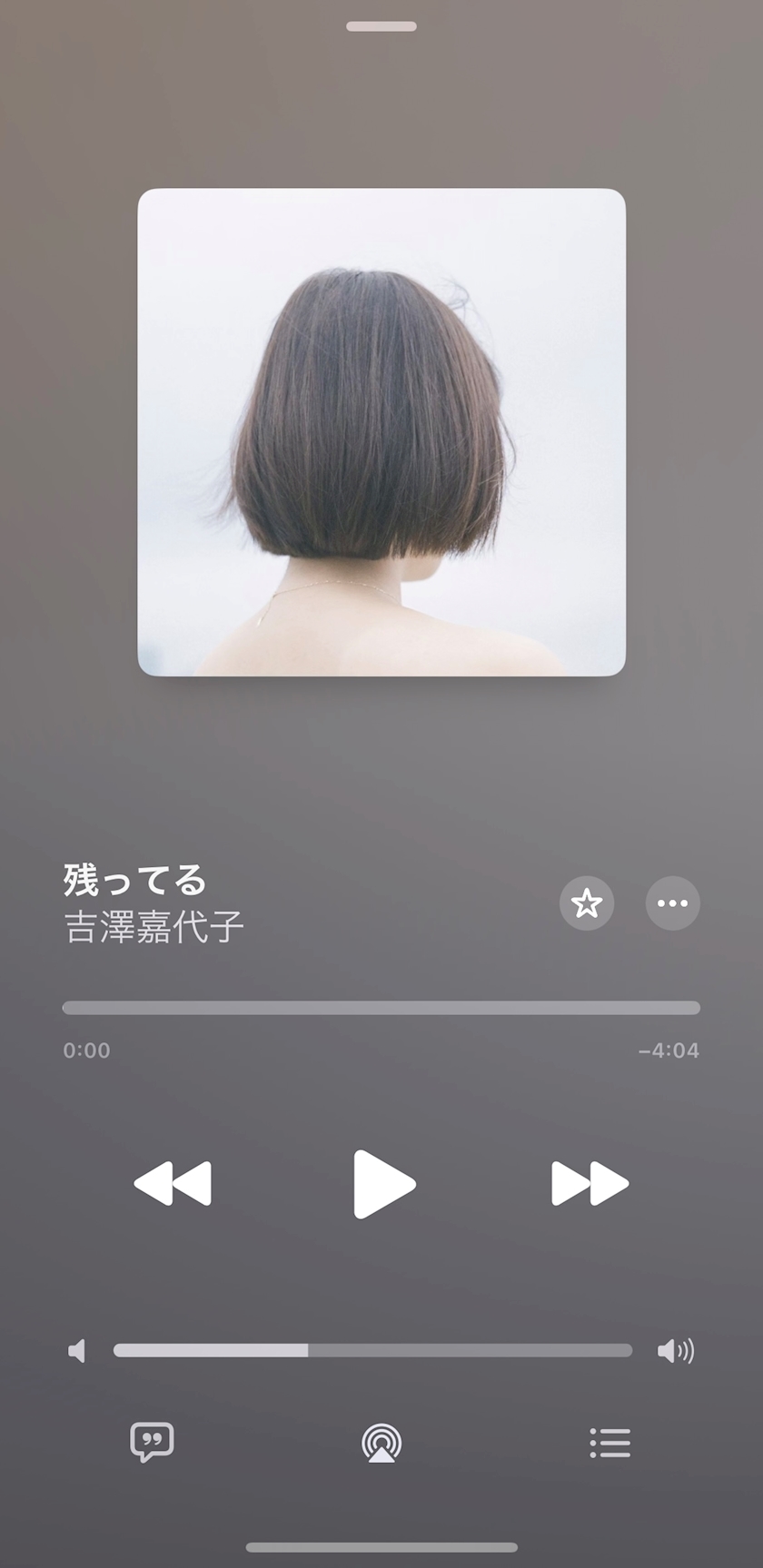
Task: Tap the grabber handle to minimize the player
Action: [381, 26]
